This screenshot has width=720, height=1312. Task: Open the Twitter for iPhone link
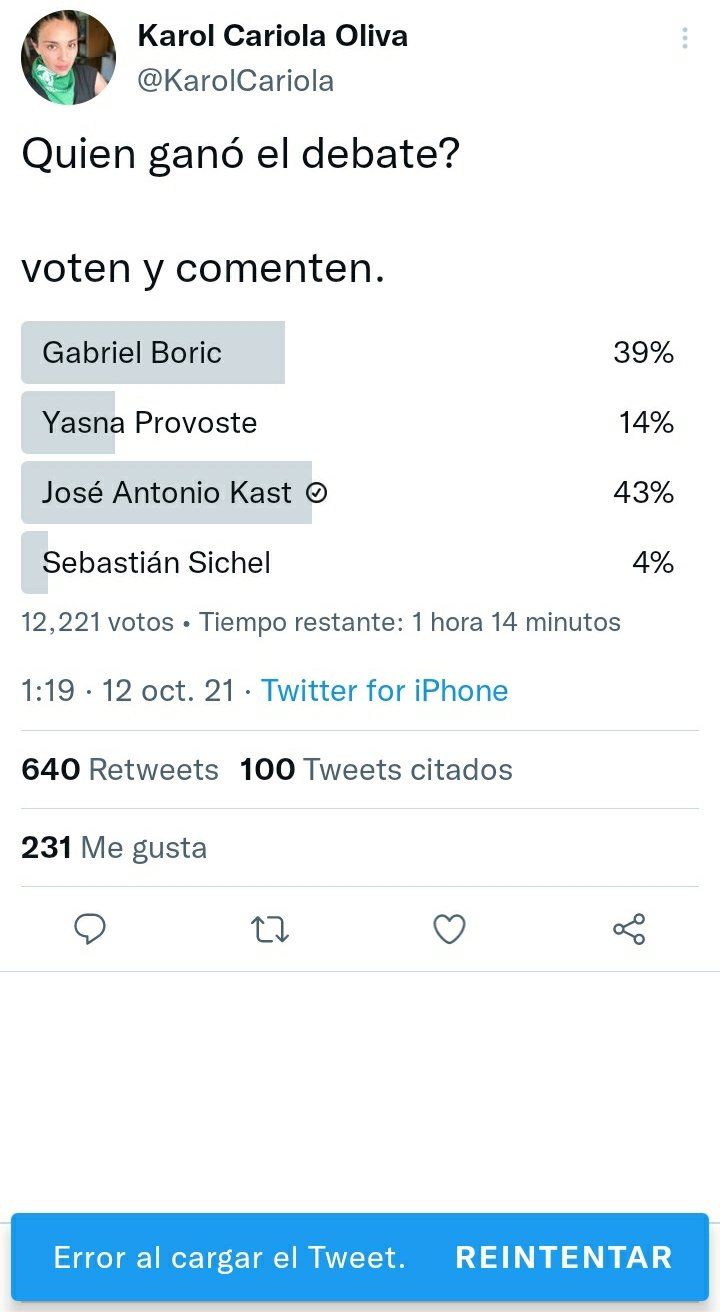[x=385, y=691]
